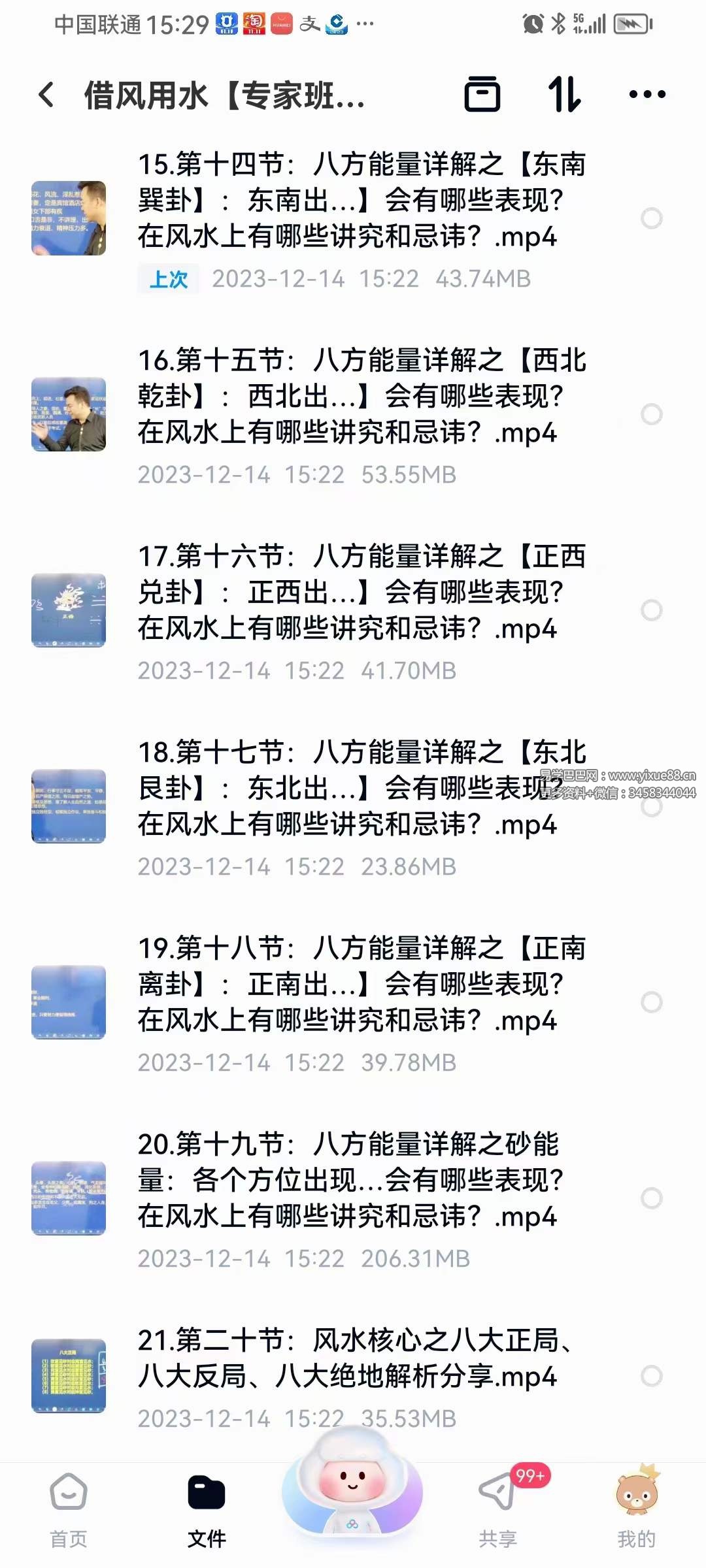Go back from the 借风用水 folder
The height and width of the screenshot is (1568, 706).
[x=46, y=95]
